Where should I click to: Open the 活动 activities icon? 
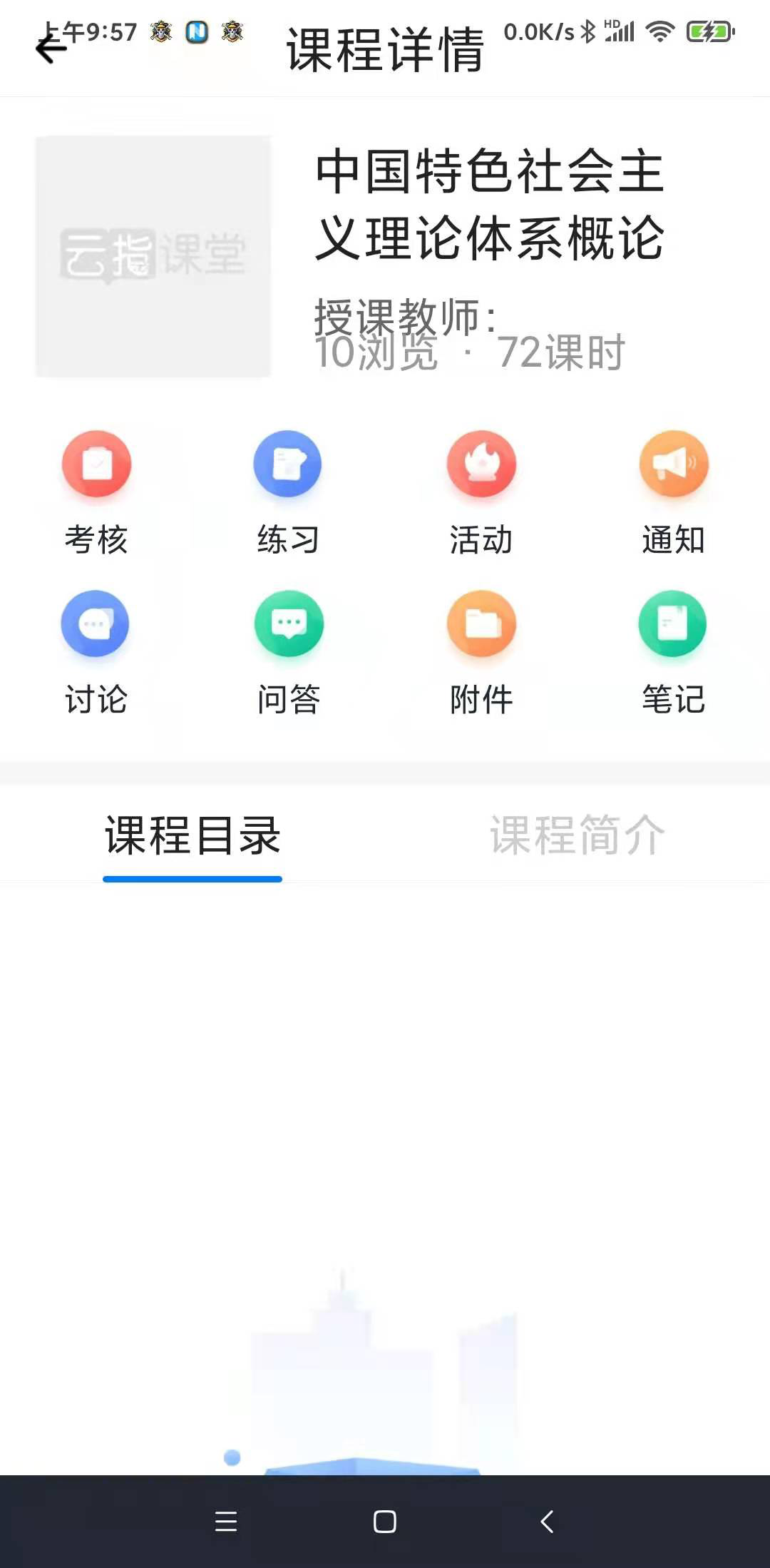481,464
